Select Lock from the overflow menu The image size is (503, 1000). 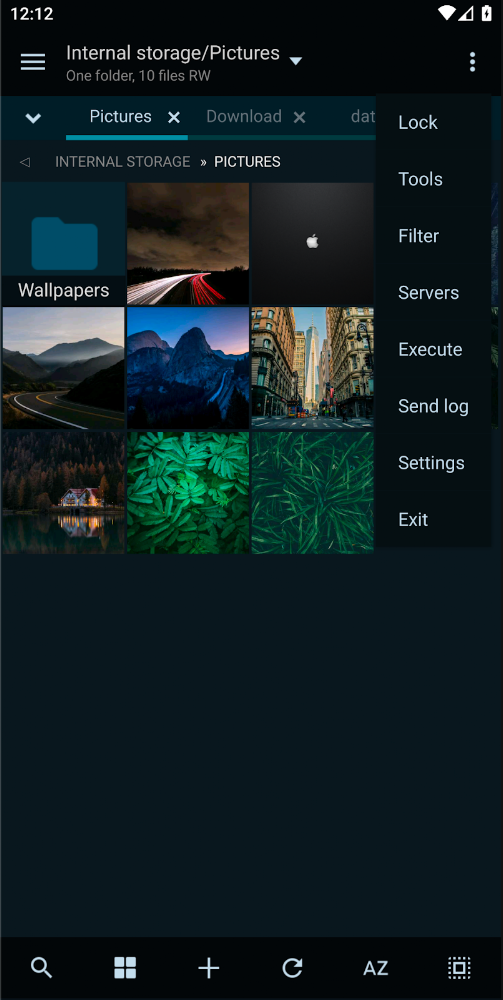[433, 122]
